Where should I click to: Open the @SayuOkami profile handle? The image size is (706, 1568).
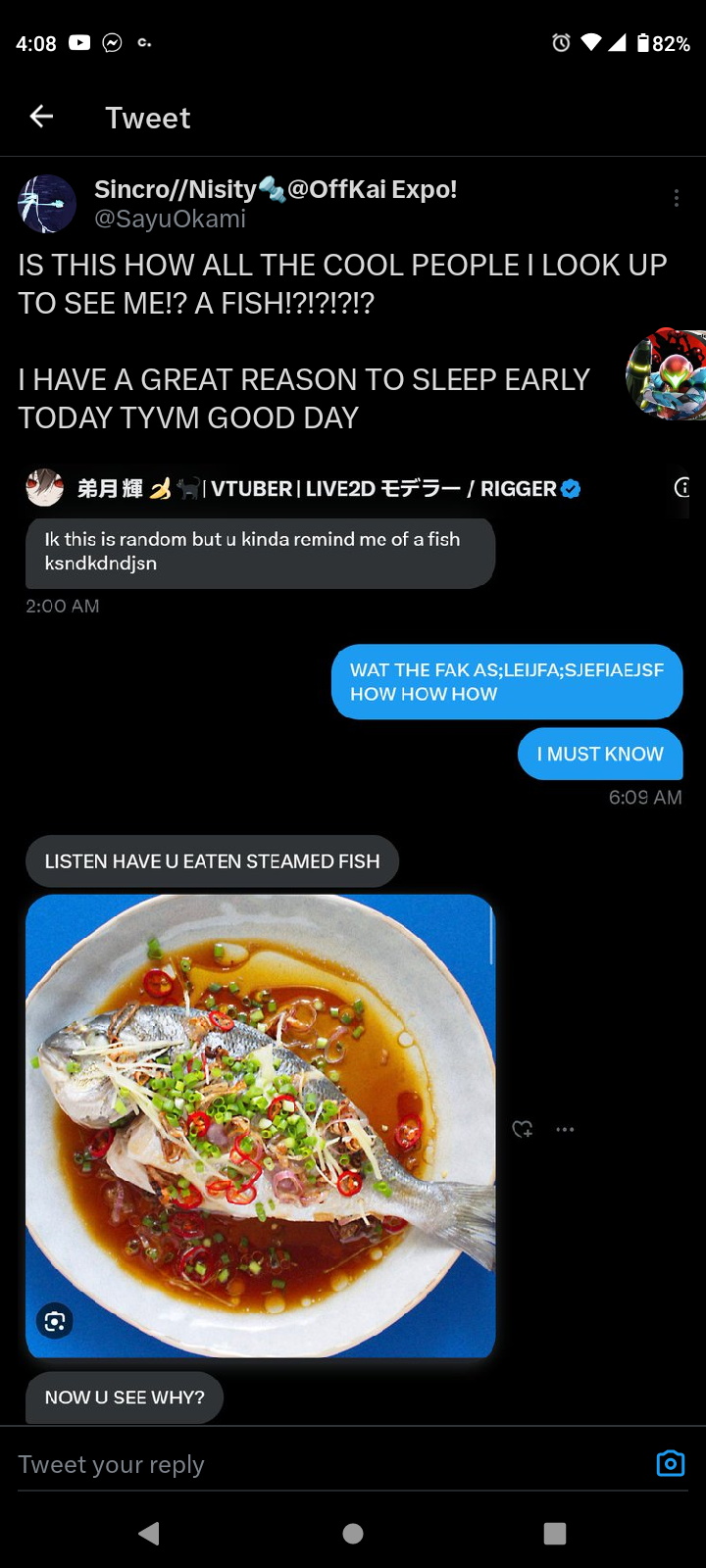pyautogui.click(x=170, y=219)
